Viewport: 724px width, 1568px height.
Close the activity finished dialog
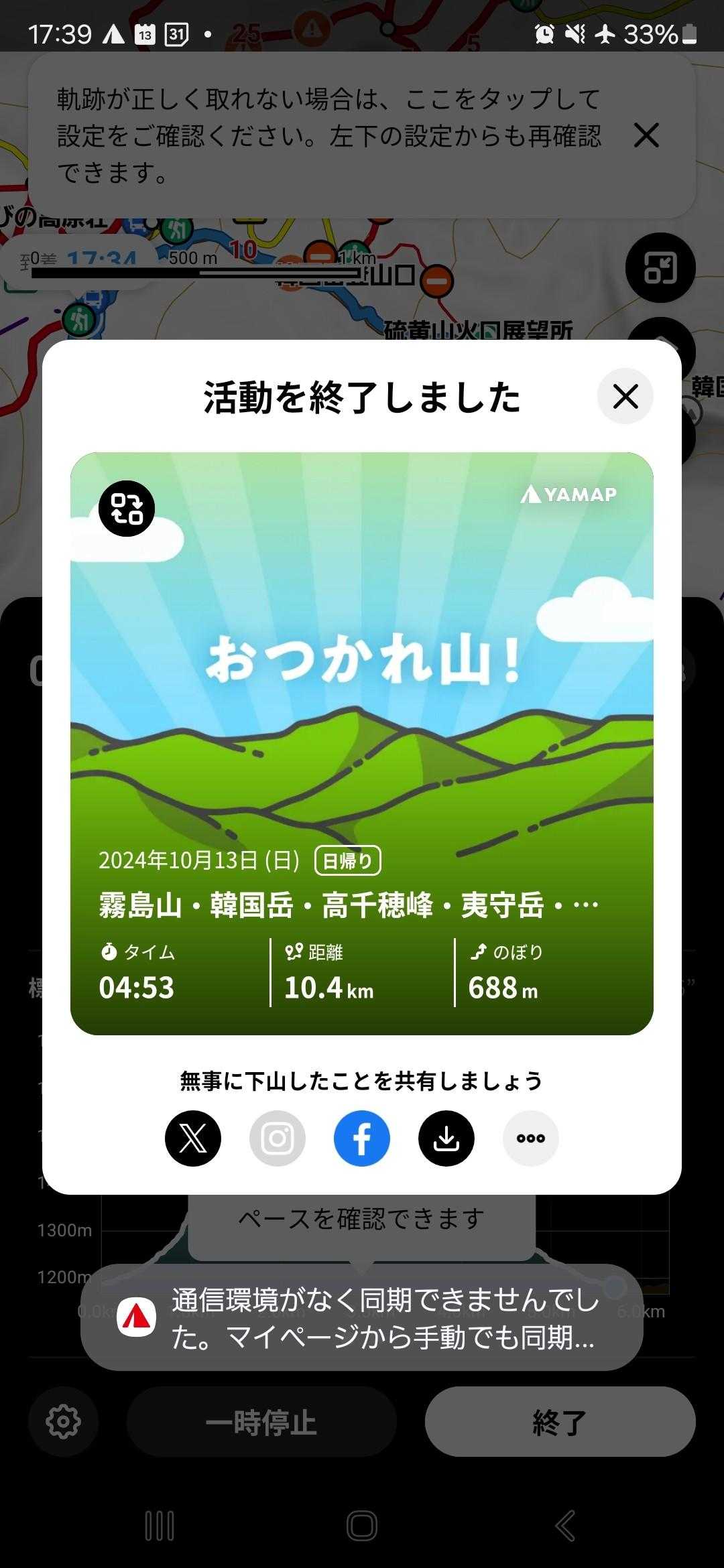click(625, 397)
